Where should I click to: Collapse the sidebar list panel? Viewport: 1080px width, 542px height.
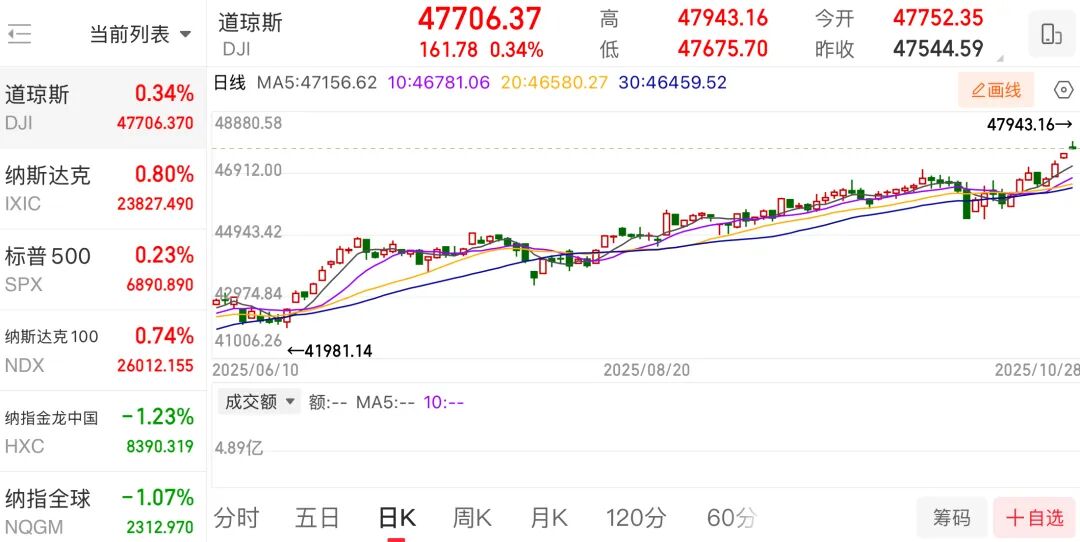19,34
